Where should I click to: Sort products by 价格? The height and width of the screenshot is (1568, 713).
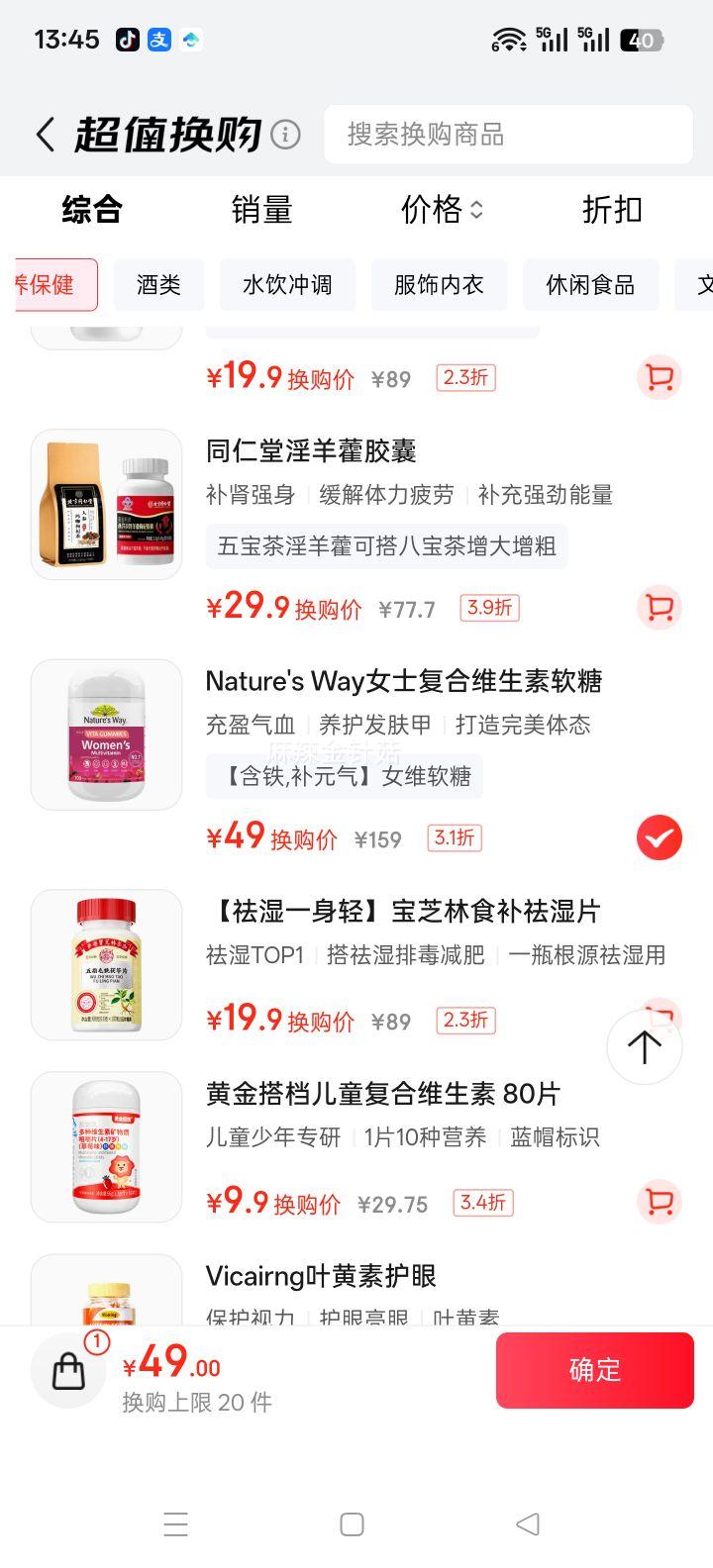(442, 210)
